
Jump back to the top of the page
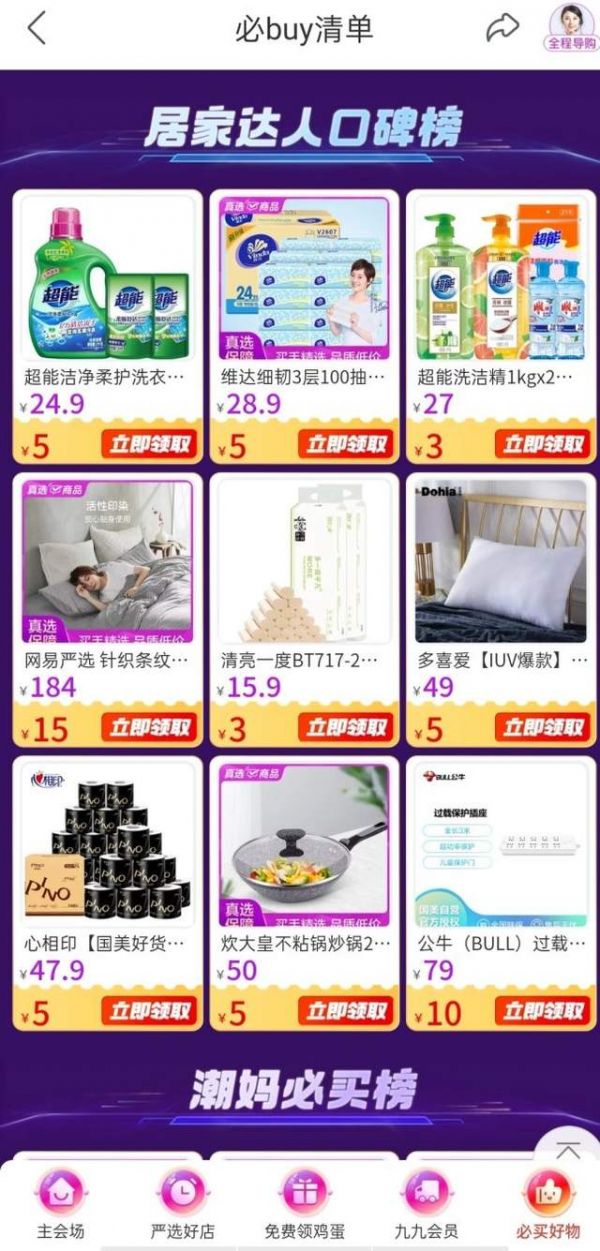click(x=567, y=1153)
